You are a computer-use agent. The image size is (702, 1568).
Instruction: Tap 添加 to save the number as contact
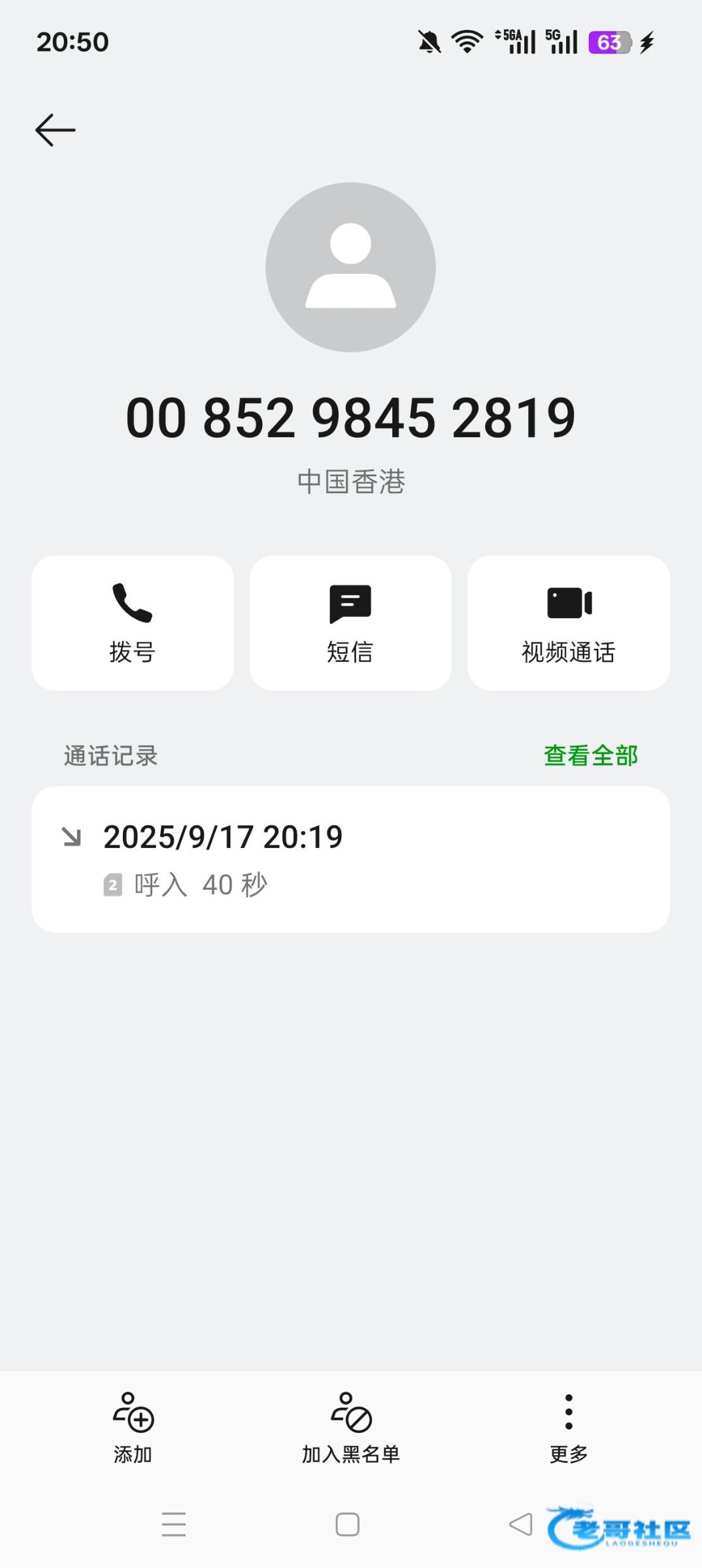(x=133, y=1428)
